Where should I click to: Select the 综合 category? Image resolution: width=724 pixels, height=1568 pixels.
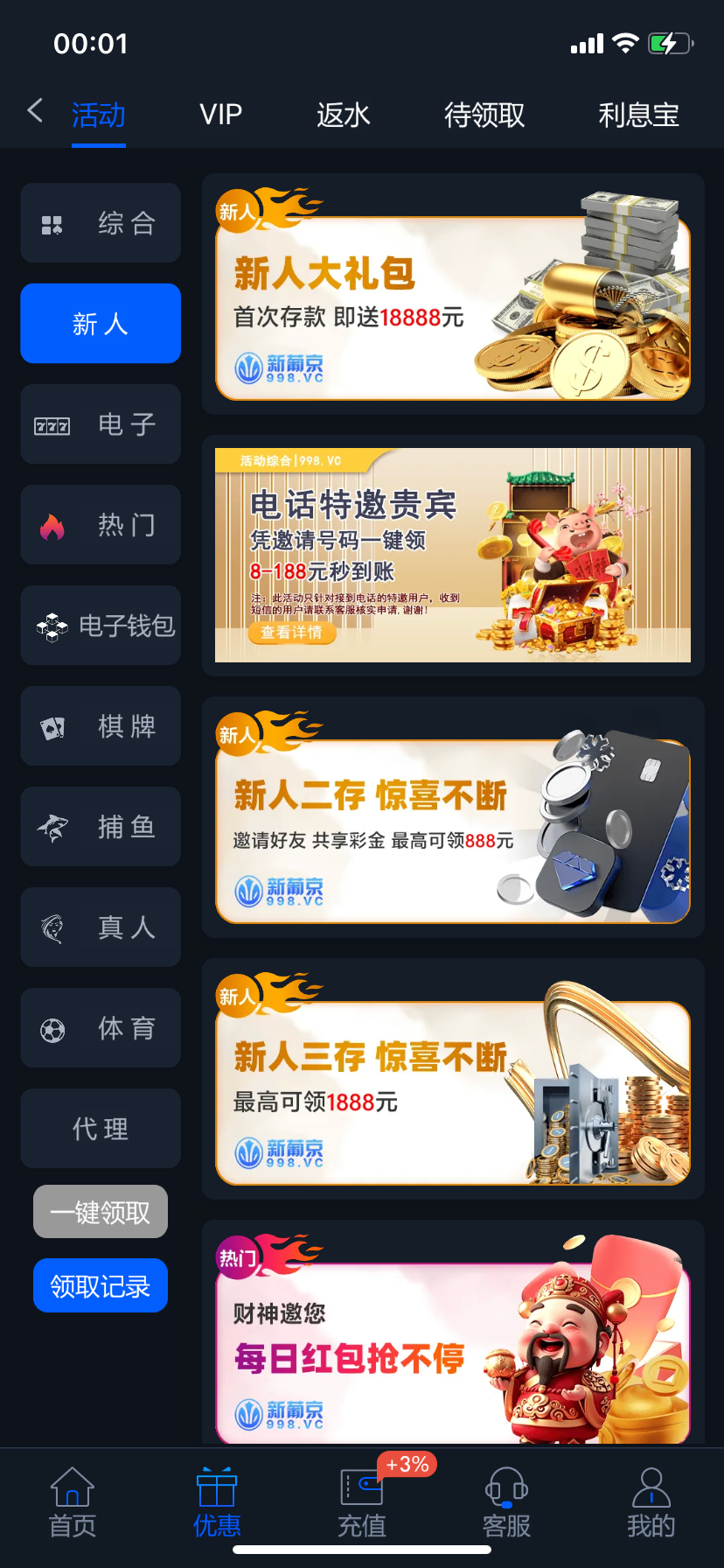click(x=101, y=223)
